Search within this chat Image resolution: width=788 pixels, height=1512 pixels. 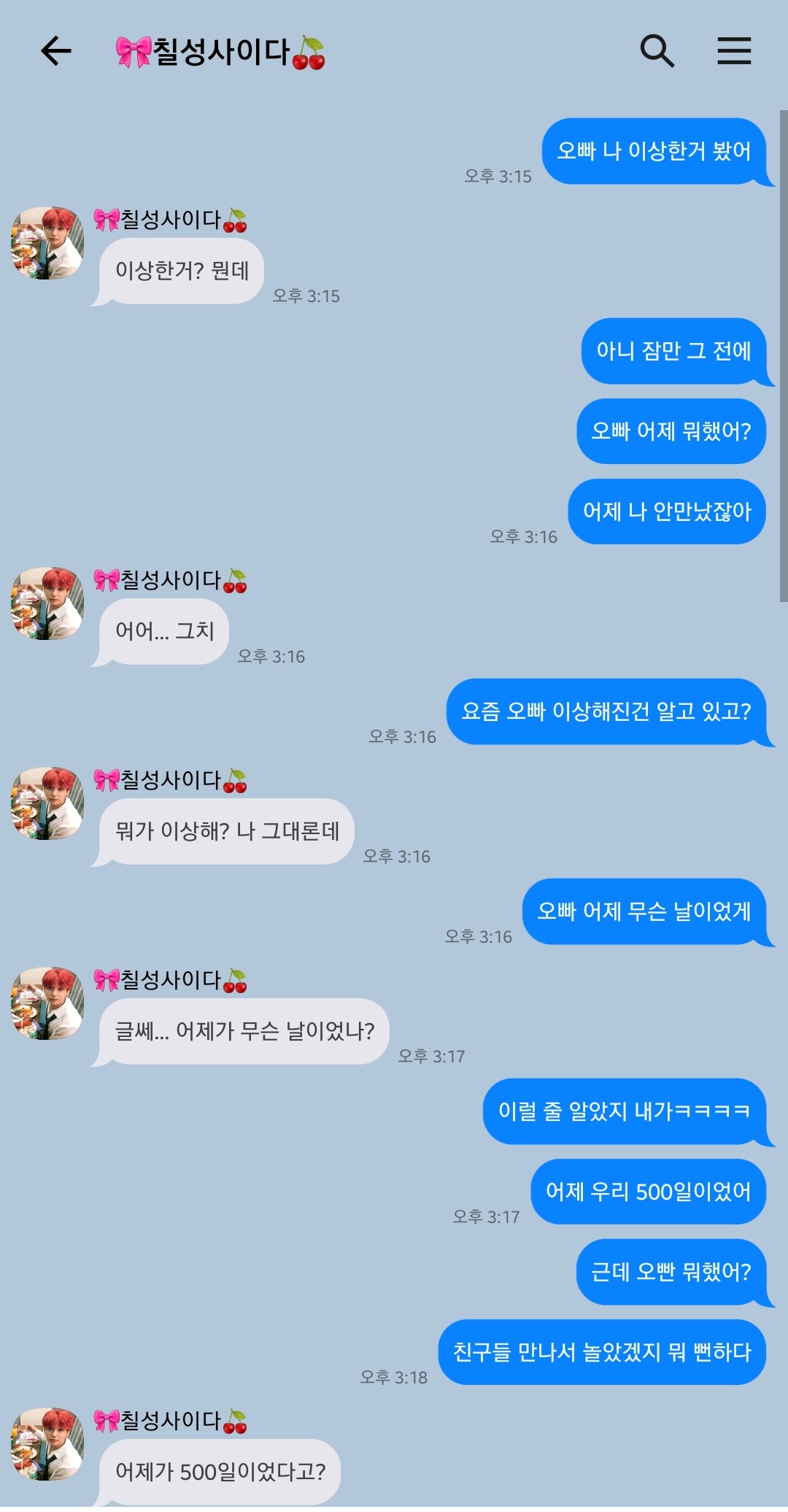pyautogui.click(x=657, y=51)
